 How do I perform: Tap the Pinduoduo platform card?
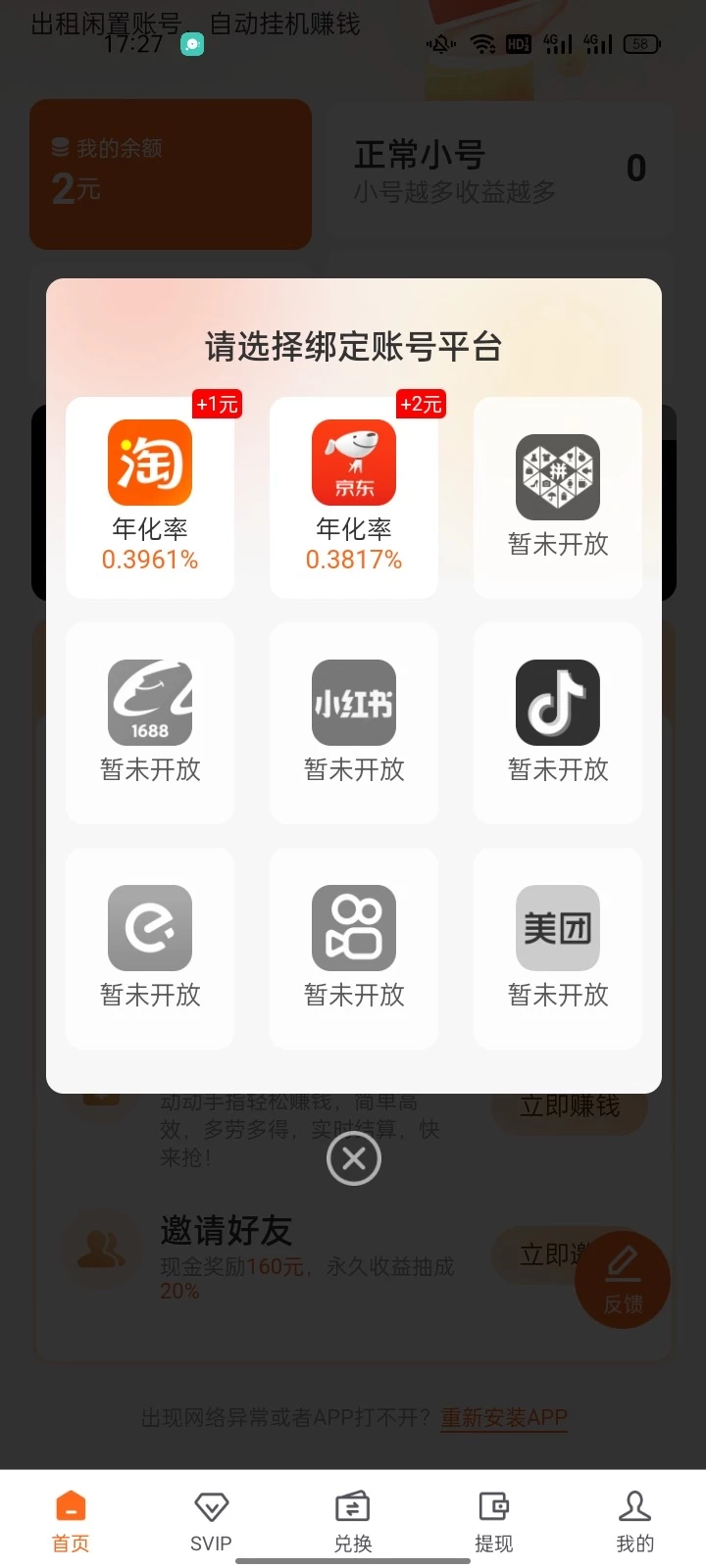[558, 497]
